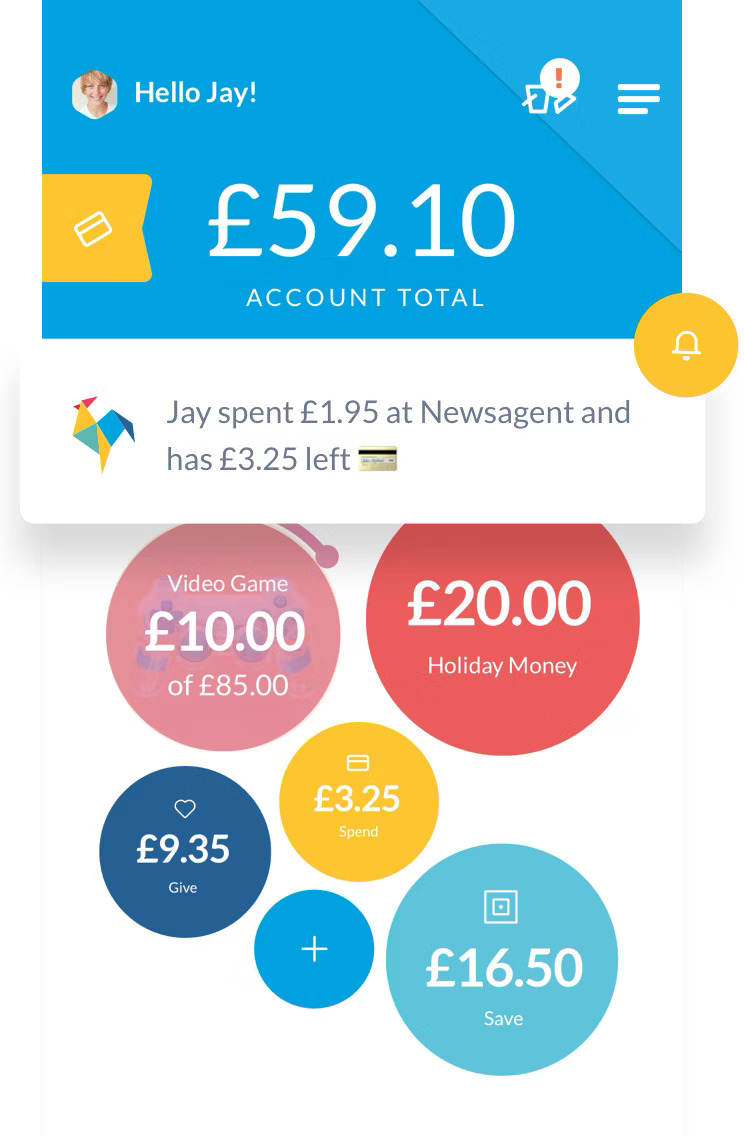Add a new pot with plus button
744x1136 pixels.
click(x=314, y=949)
